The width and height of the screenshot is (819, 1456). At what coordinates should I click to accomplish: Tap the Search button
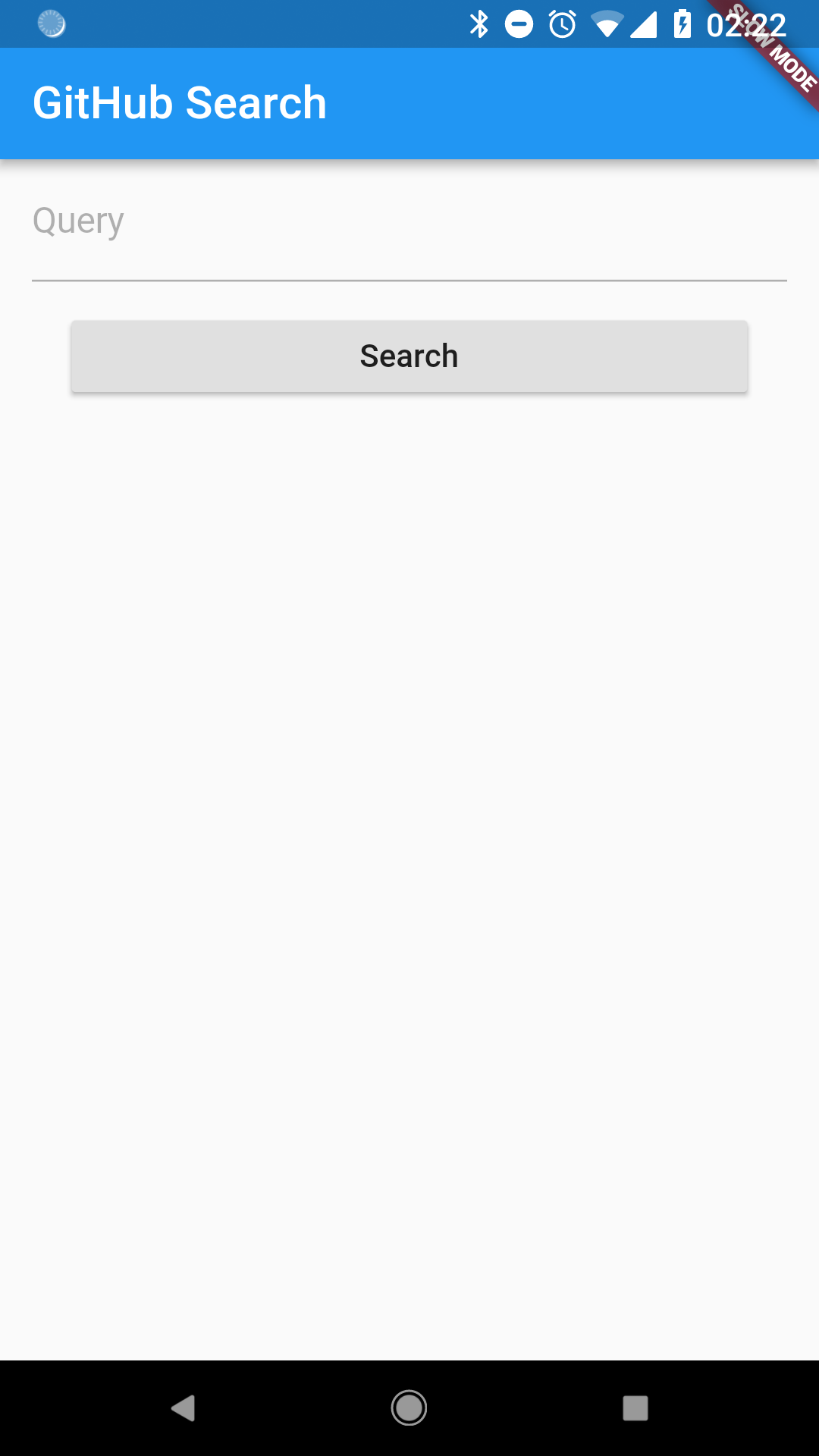coord(409,356)
